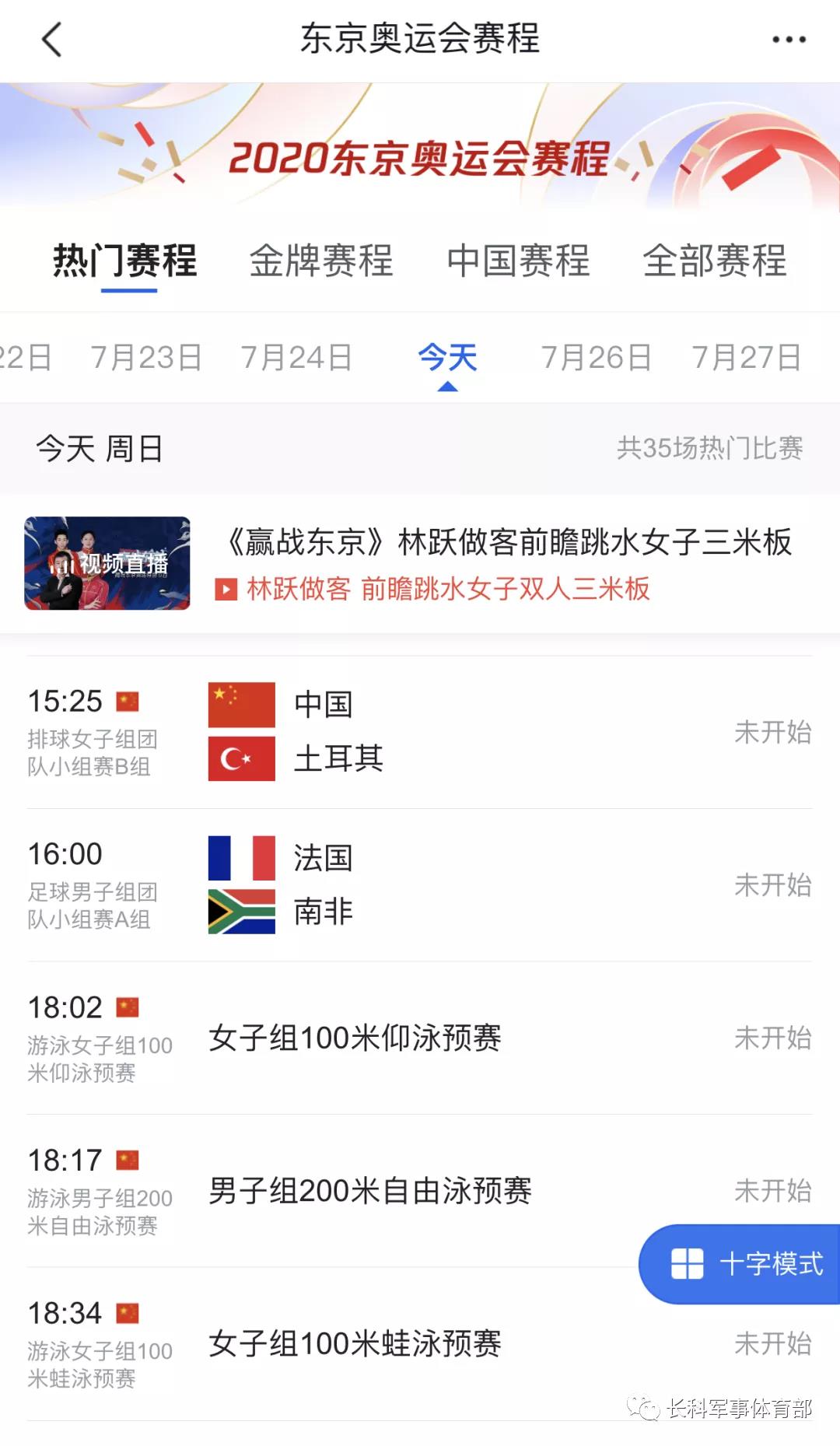This screenshot has width=840, height=1446.
Task: Select the 热门赛程 tab
Action: point(125,261)
